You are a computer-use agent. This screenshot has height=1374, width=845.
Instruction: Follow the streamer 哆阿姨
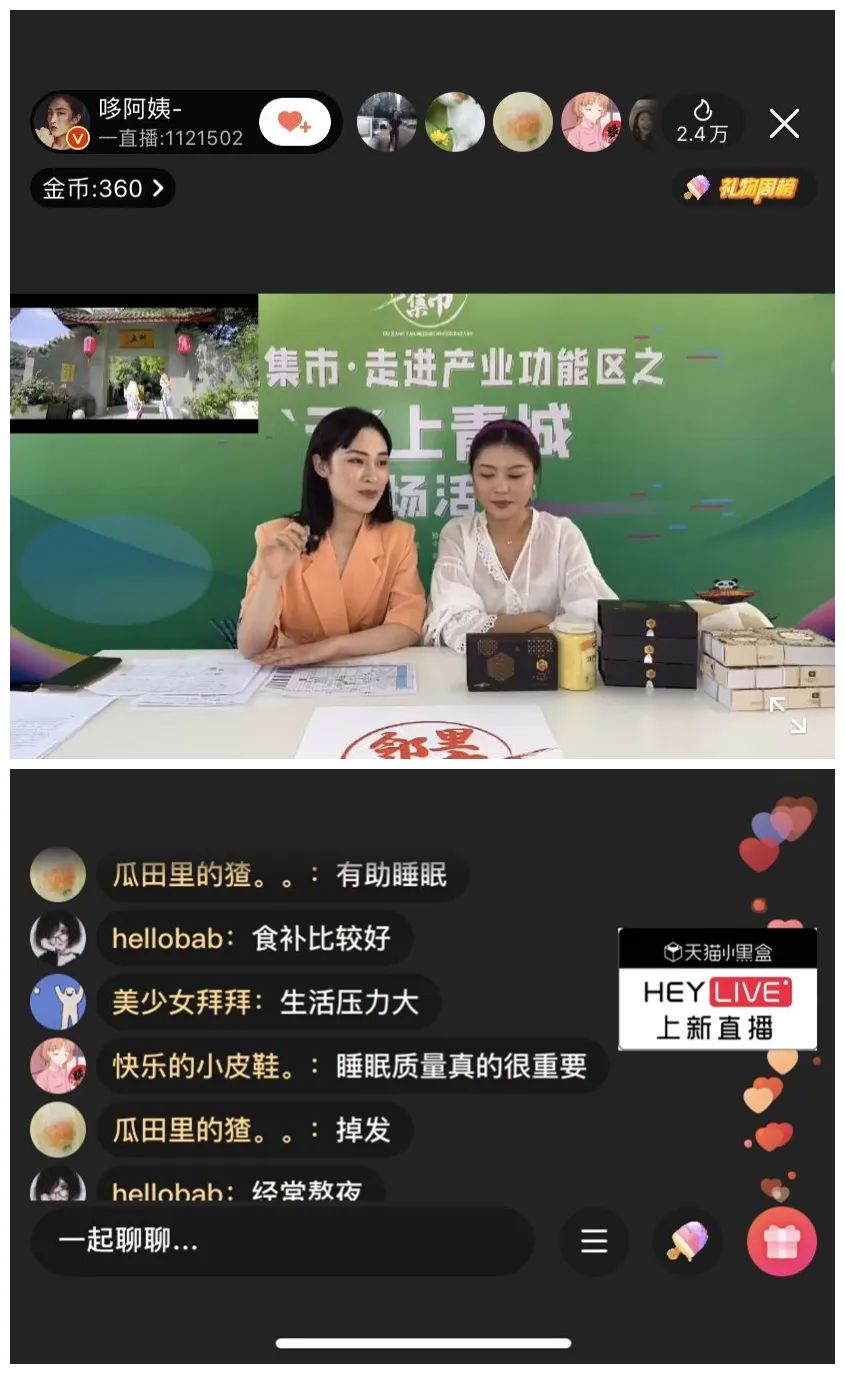(294, 122)
